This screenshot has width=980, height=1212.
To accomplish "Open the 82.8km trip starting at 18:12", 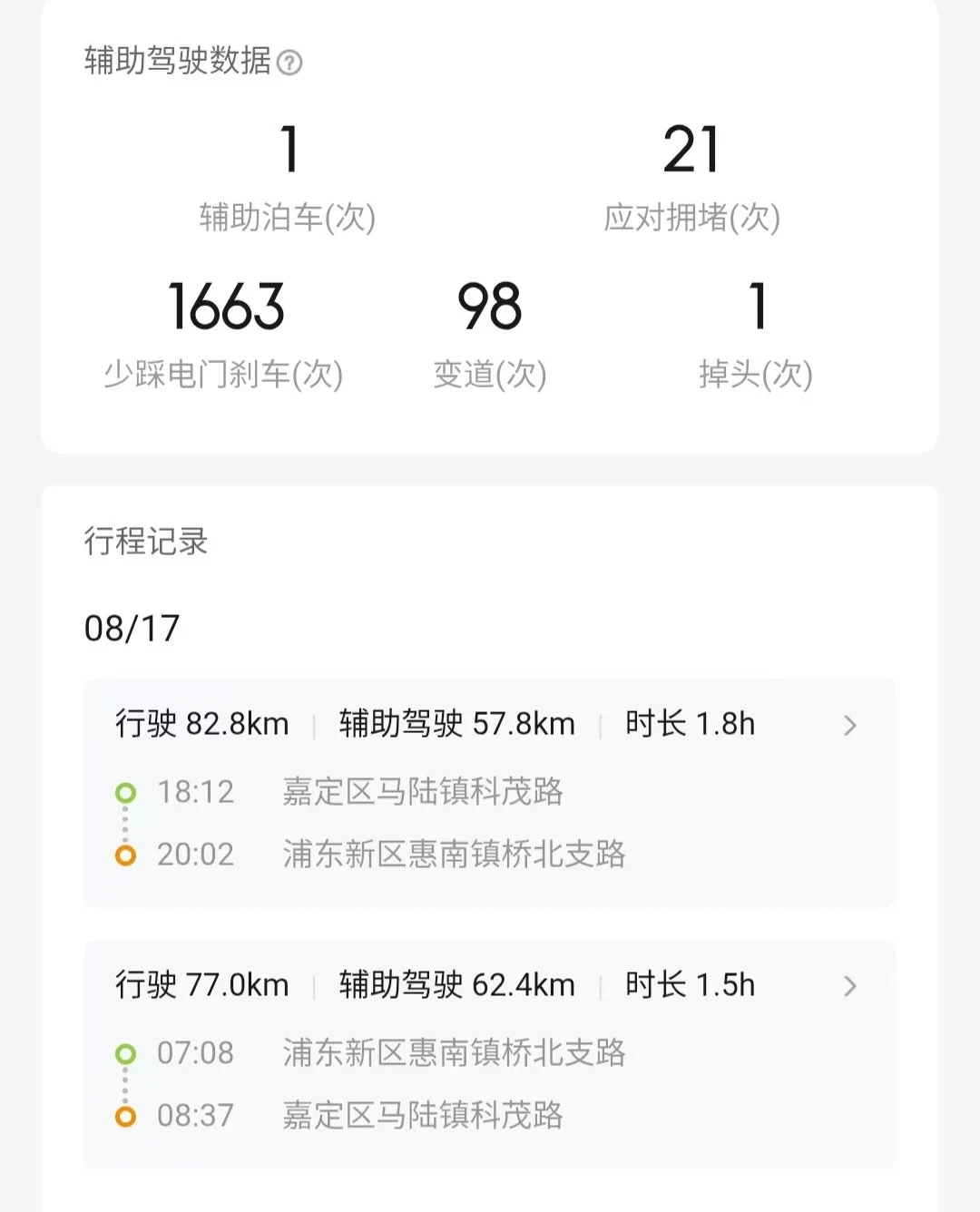I will pyautogui.click(x=490, y=793).
